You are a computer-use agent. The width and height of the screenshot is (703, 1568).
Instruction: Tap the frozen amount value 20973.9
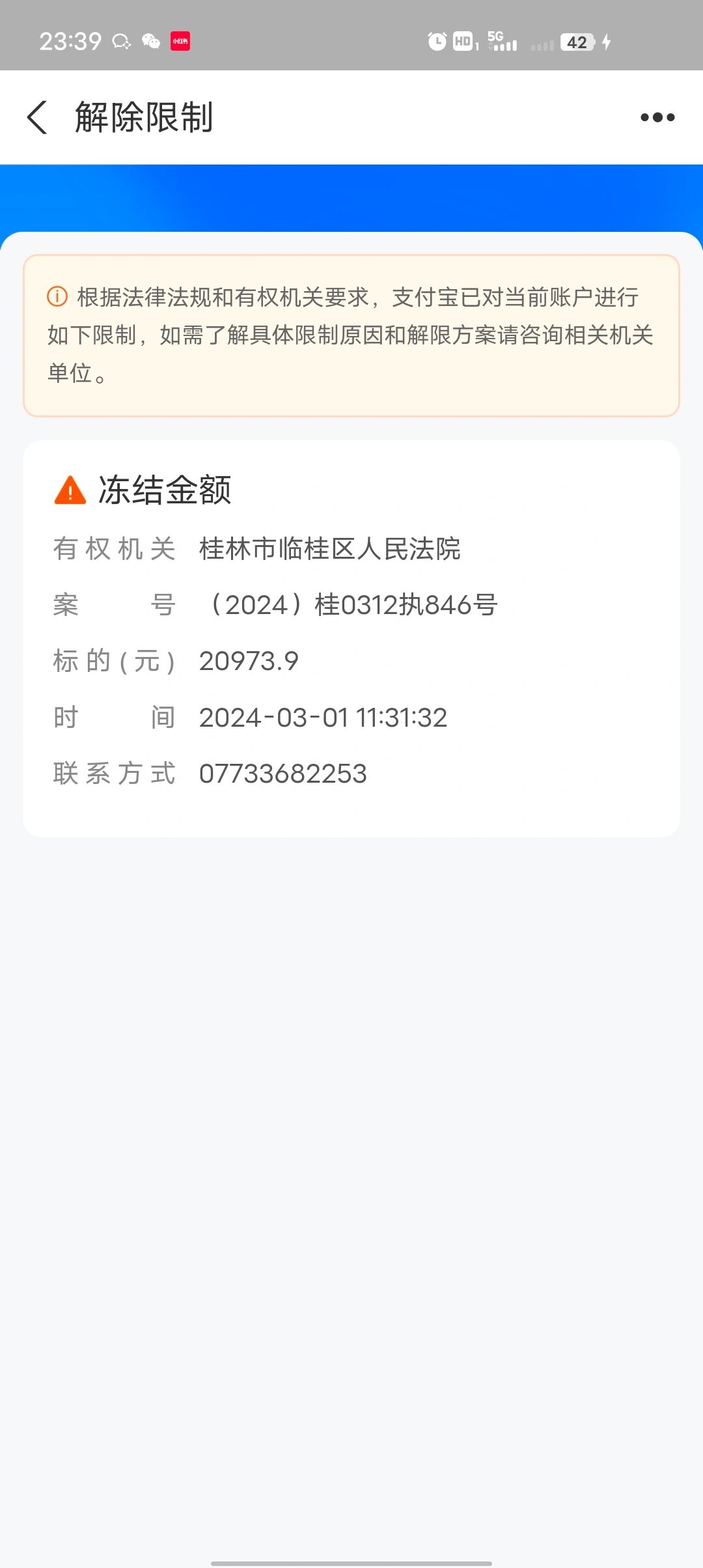pyautogui.click(x=248, y=661)
